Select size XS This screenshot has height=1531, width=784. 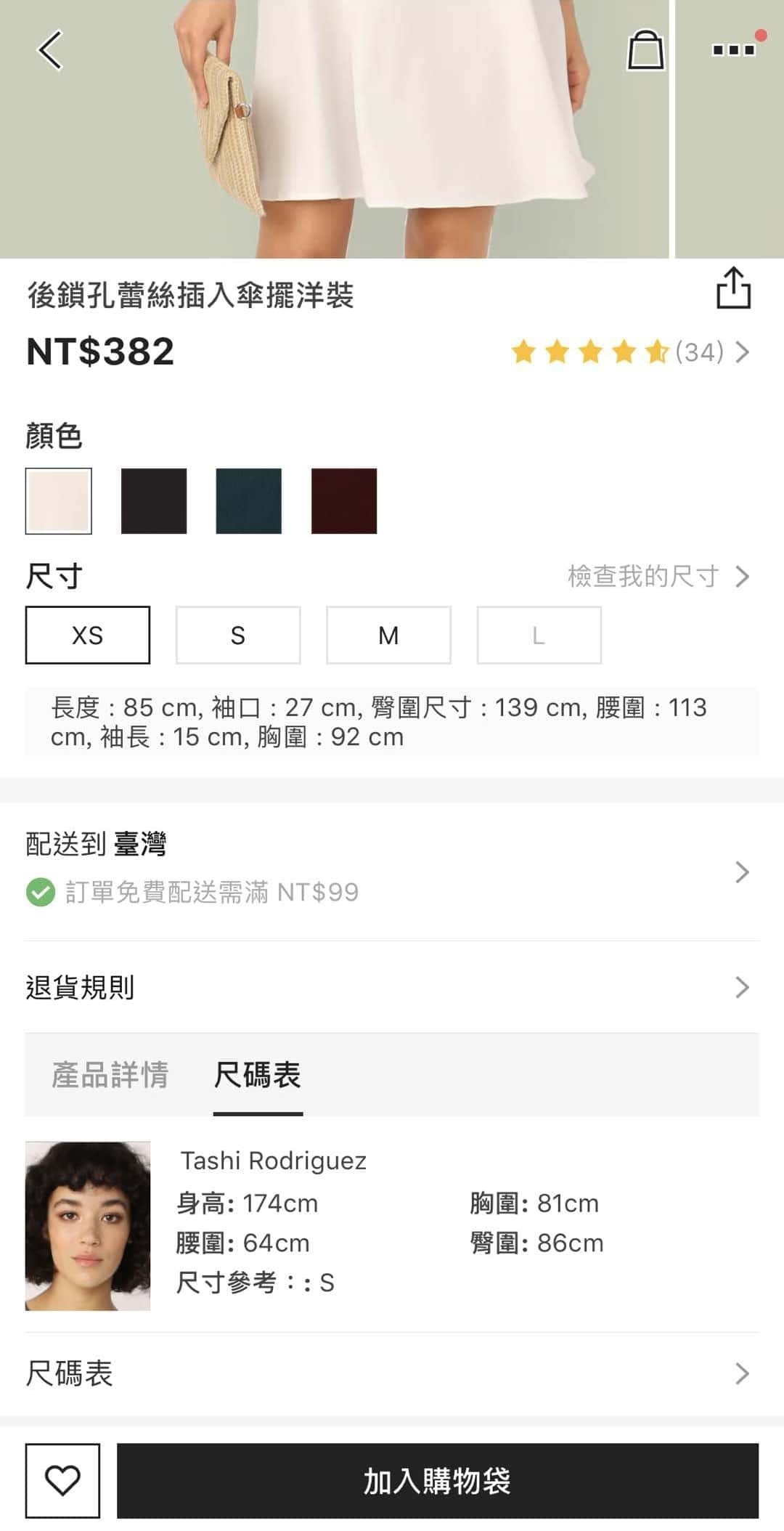pos(88,635)
